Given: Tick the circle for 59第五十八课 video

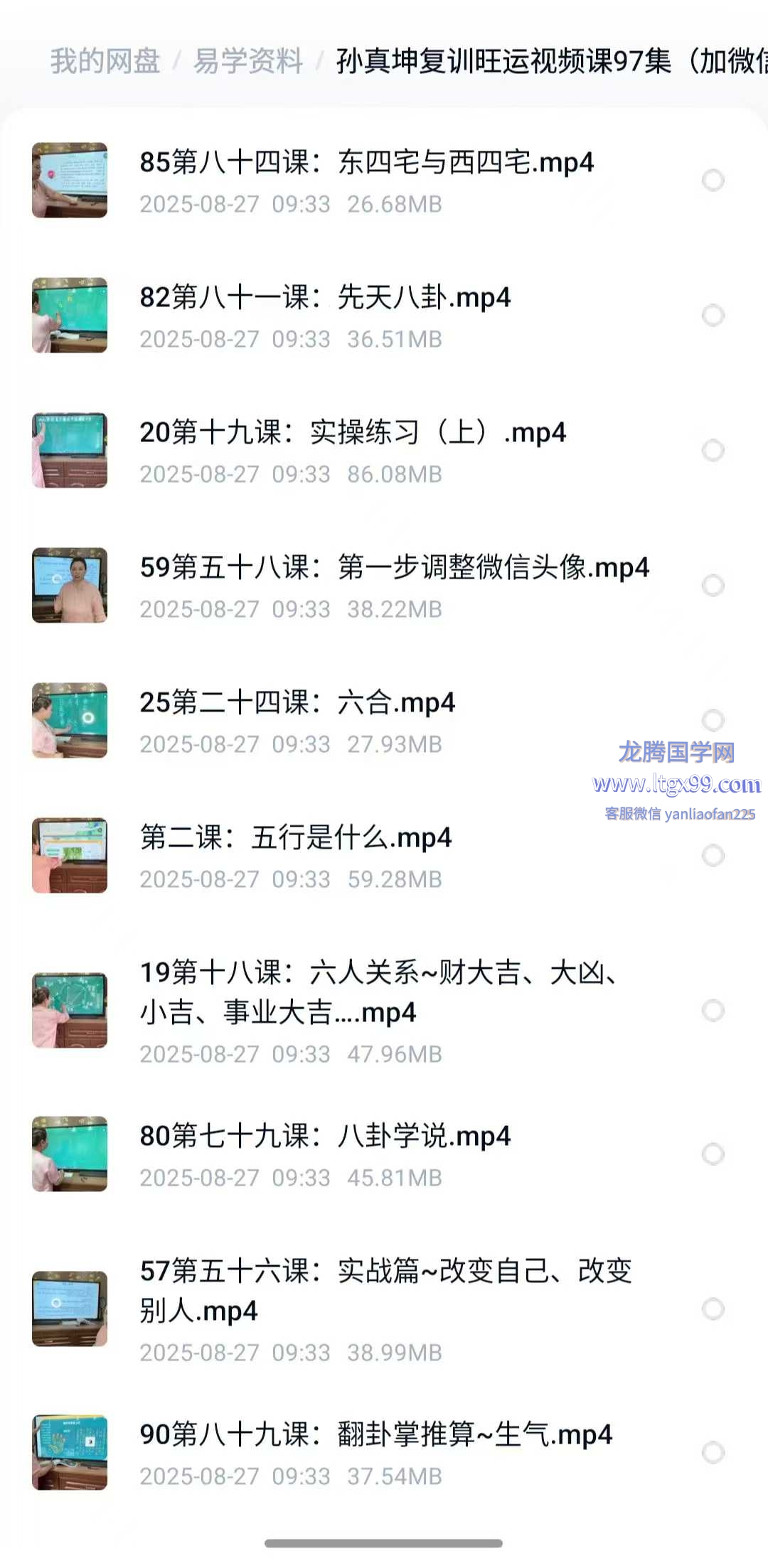Looking at the screenshot, I should [x=713, y=585].
